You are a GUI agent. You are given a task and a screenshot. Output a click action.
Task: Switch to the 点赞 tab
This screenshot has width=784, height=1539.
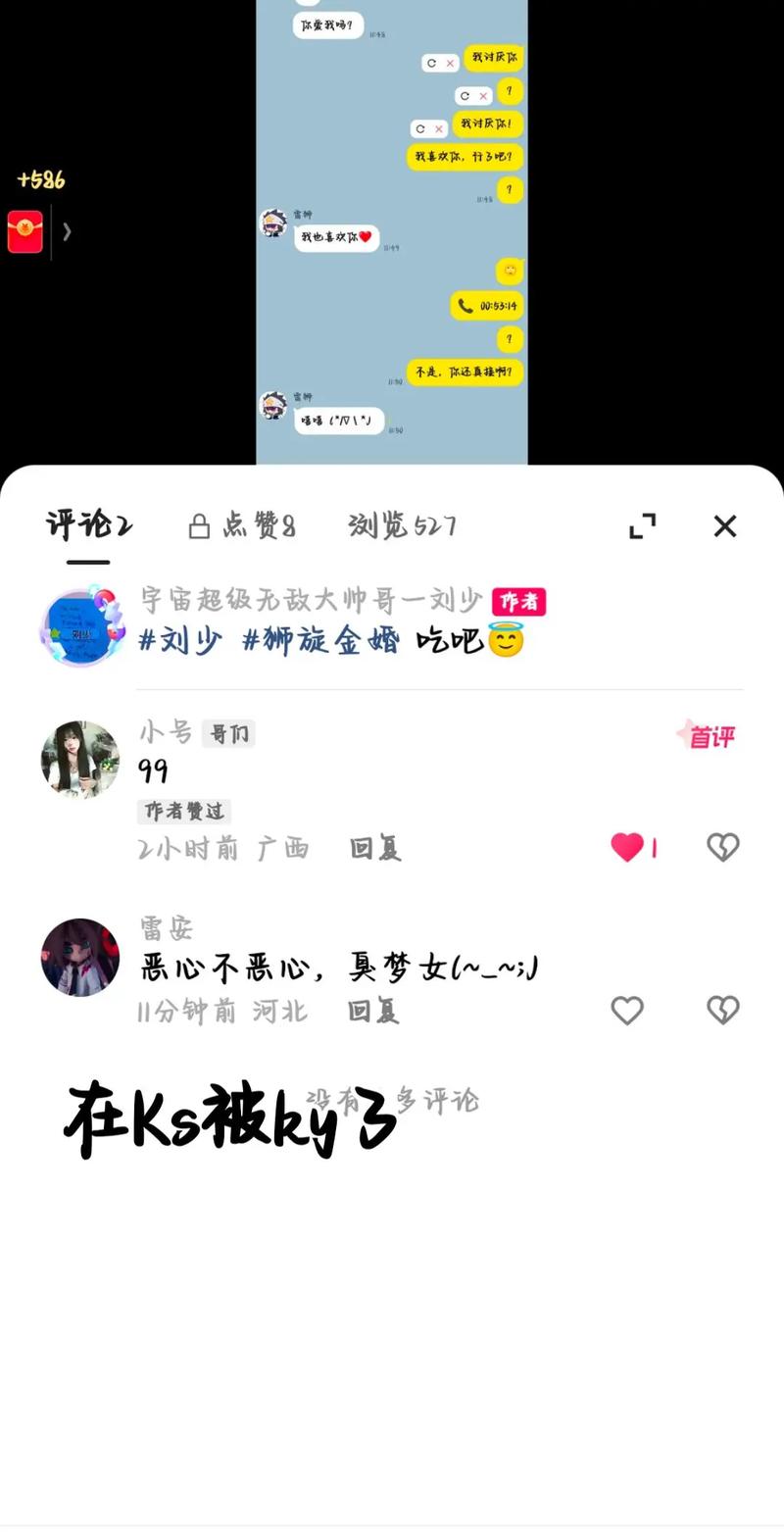click(x=242, y=526)
